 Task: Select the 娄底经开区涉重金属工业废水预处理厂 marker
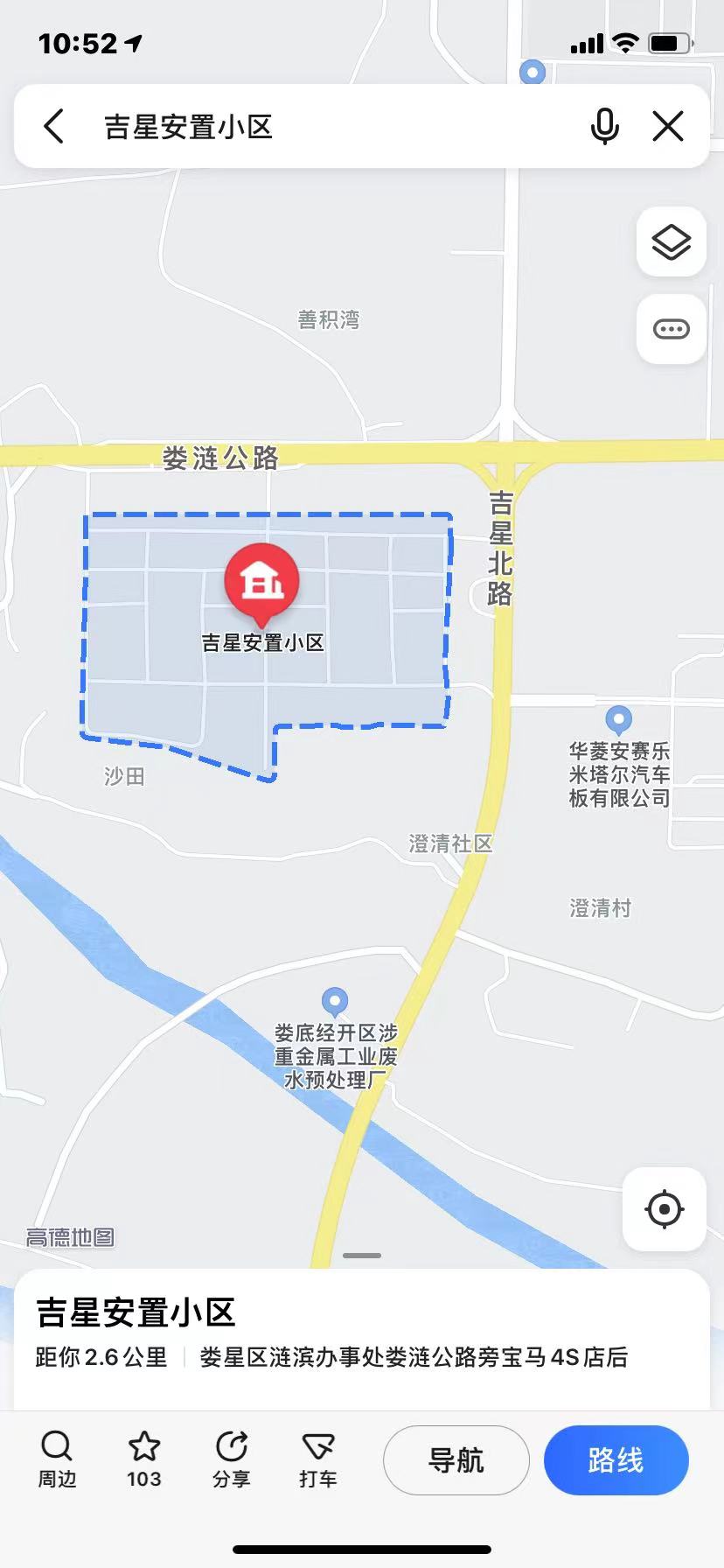(x=335, y=1002)
